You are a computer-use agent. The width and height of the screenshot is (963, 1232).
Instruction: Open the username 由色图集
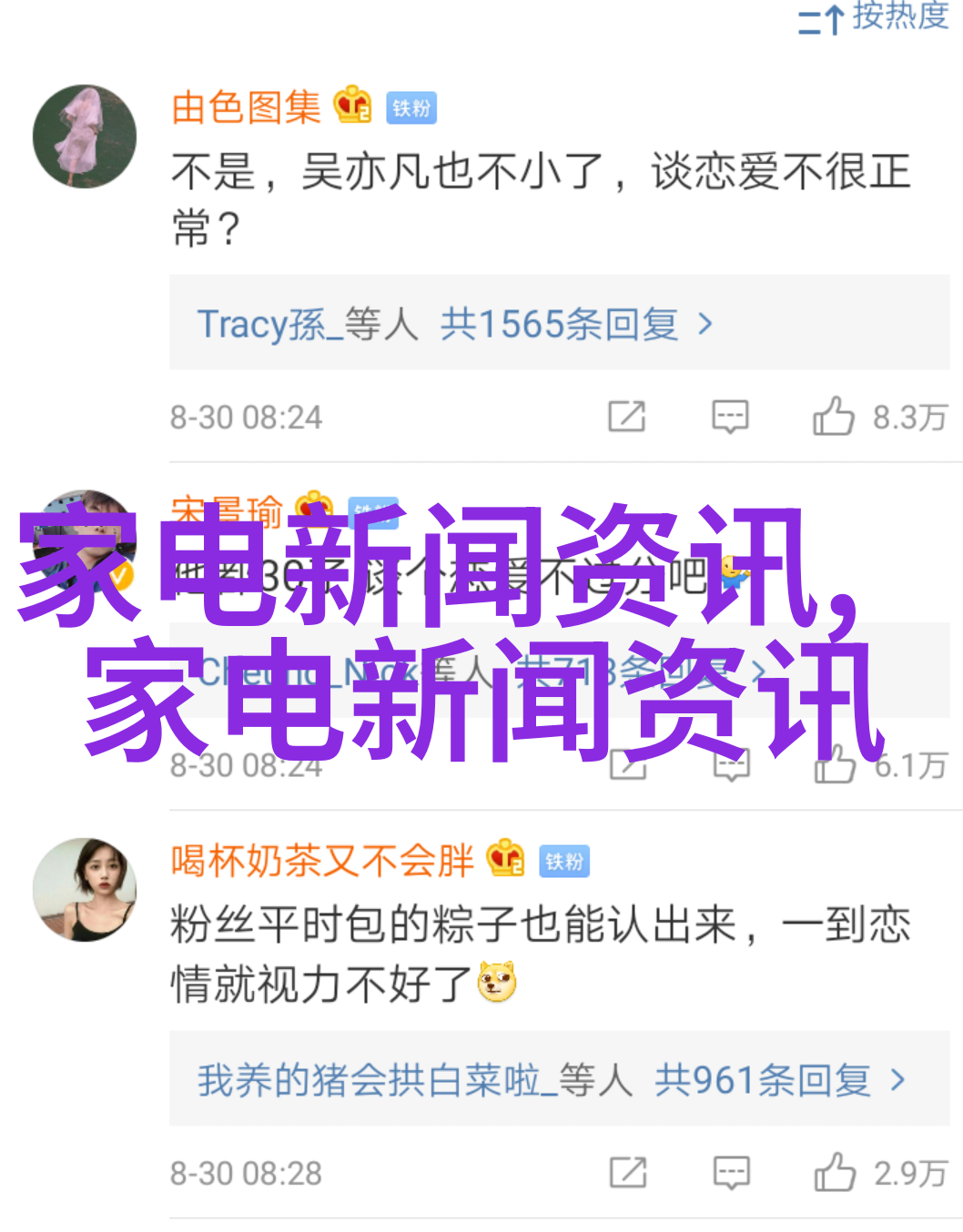tap(246, 108)
